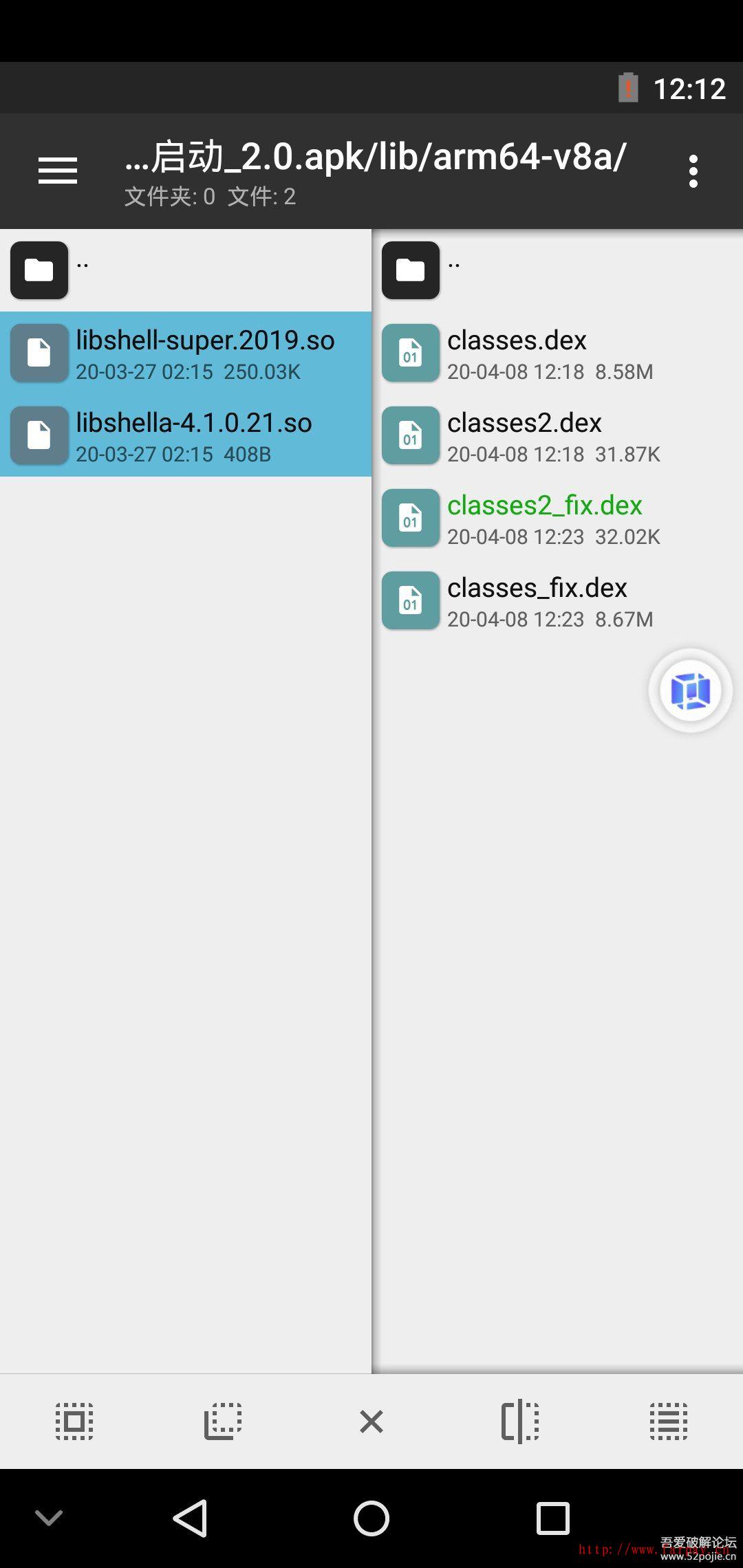Viewport: 743px width, 1568px height.
Task: Tap the system back button
Action: tap(191, 1518)
